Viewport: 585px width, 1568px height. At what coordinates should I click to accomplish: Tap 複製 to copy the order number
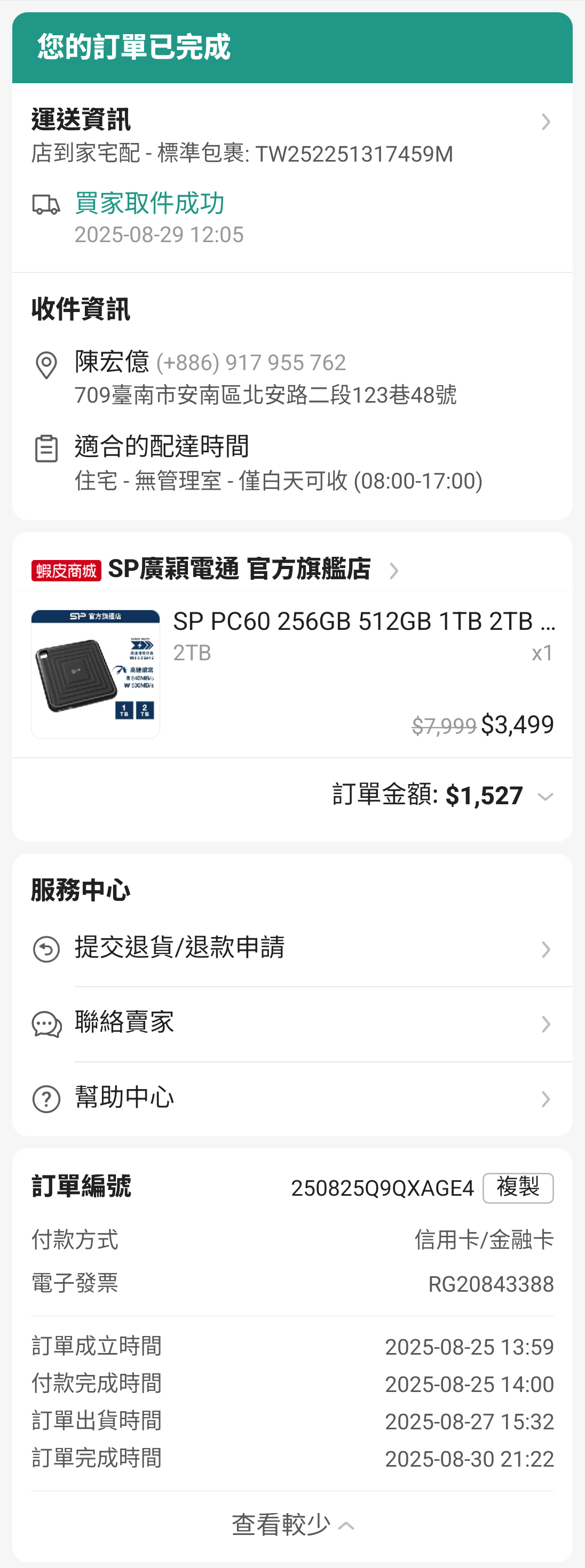point(517,1188)
